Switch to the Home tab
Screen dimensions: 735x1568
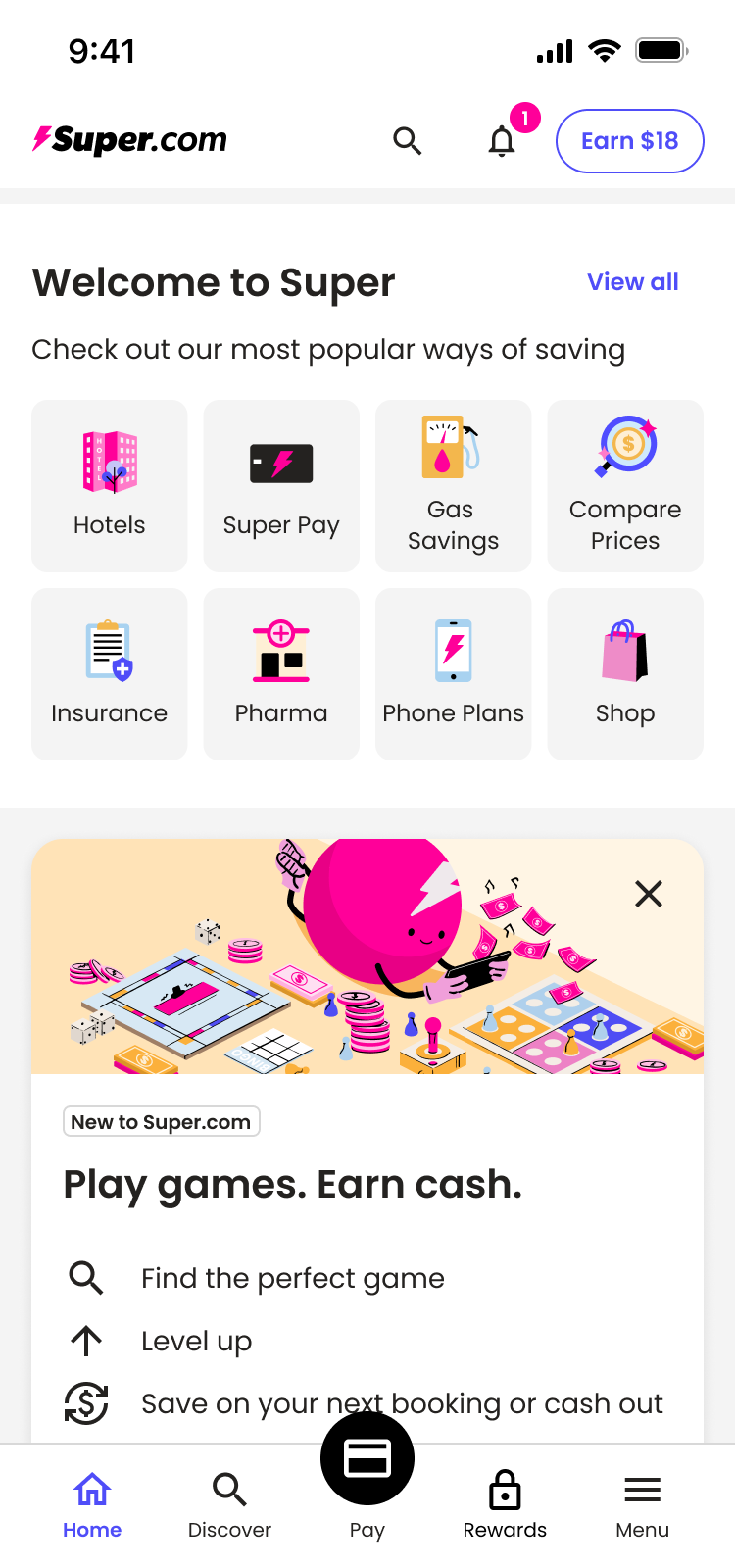[92, 1504]
